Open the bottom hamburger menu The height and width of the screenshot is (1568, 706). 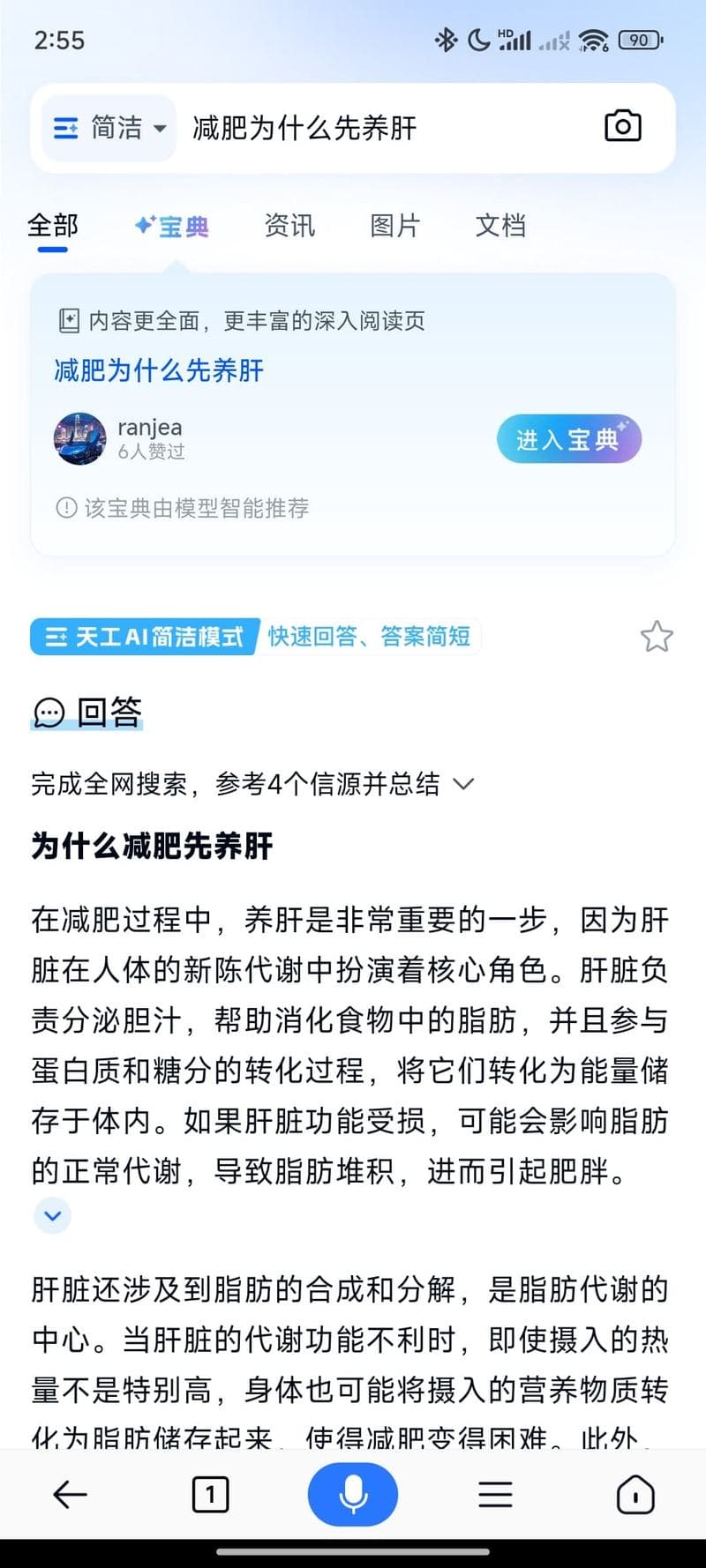(495, 1494)
